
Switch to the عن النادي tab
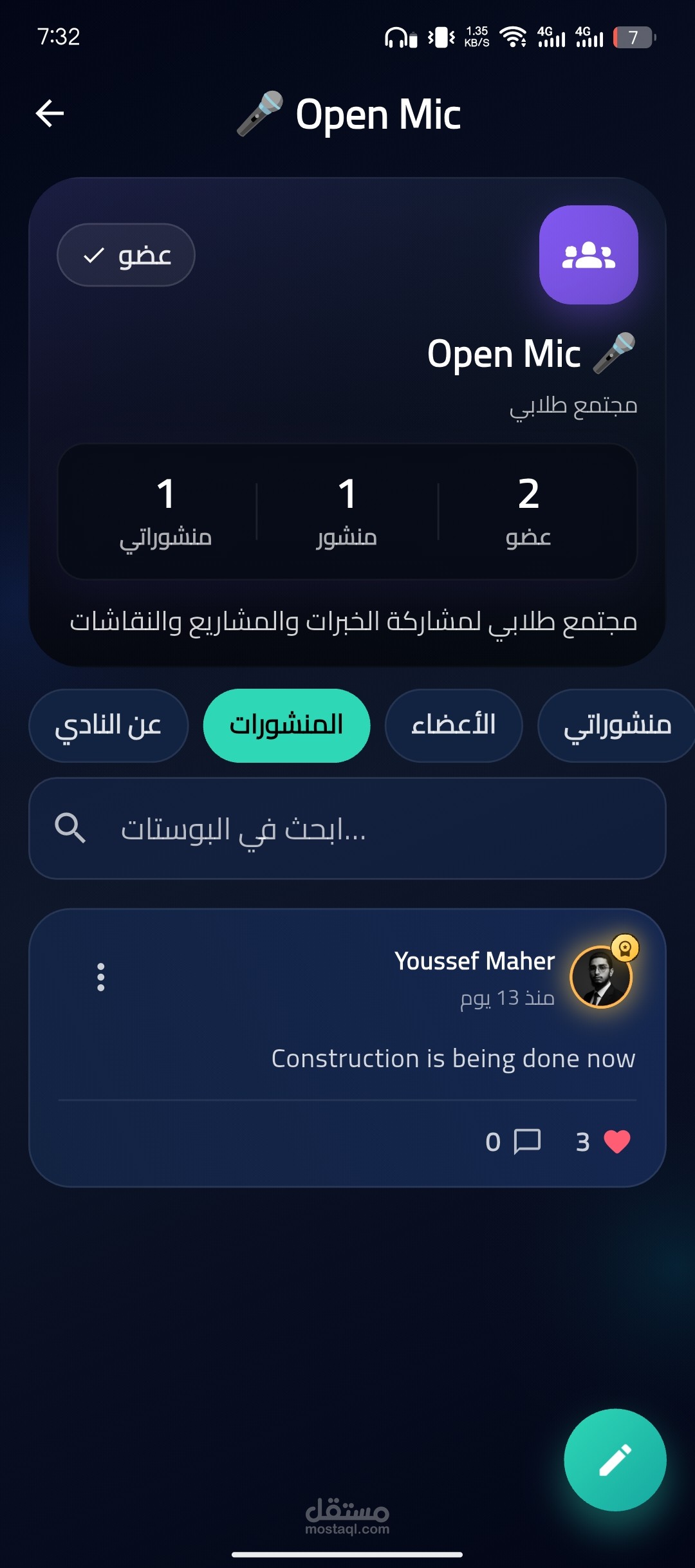[108, 725]
